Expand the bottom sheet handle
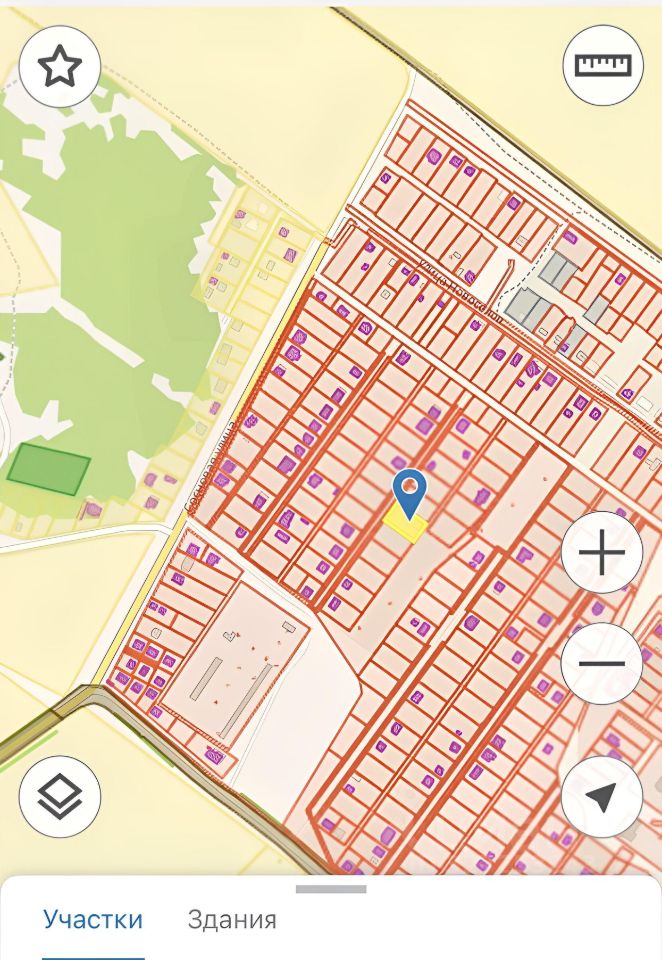Image resolution: width=662 pixels, height=960 pixels. pos(331,888)
